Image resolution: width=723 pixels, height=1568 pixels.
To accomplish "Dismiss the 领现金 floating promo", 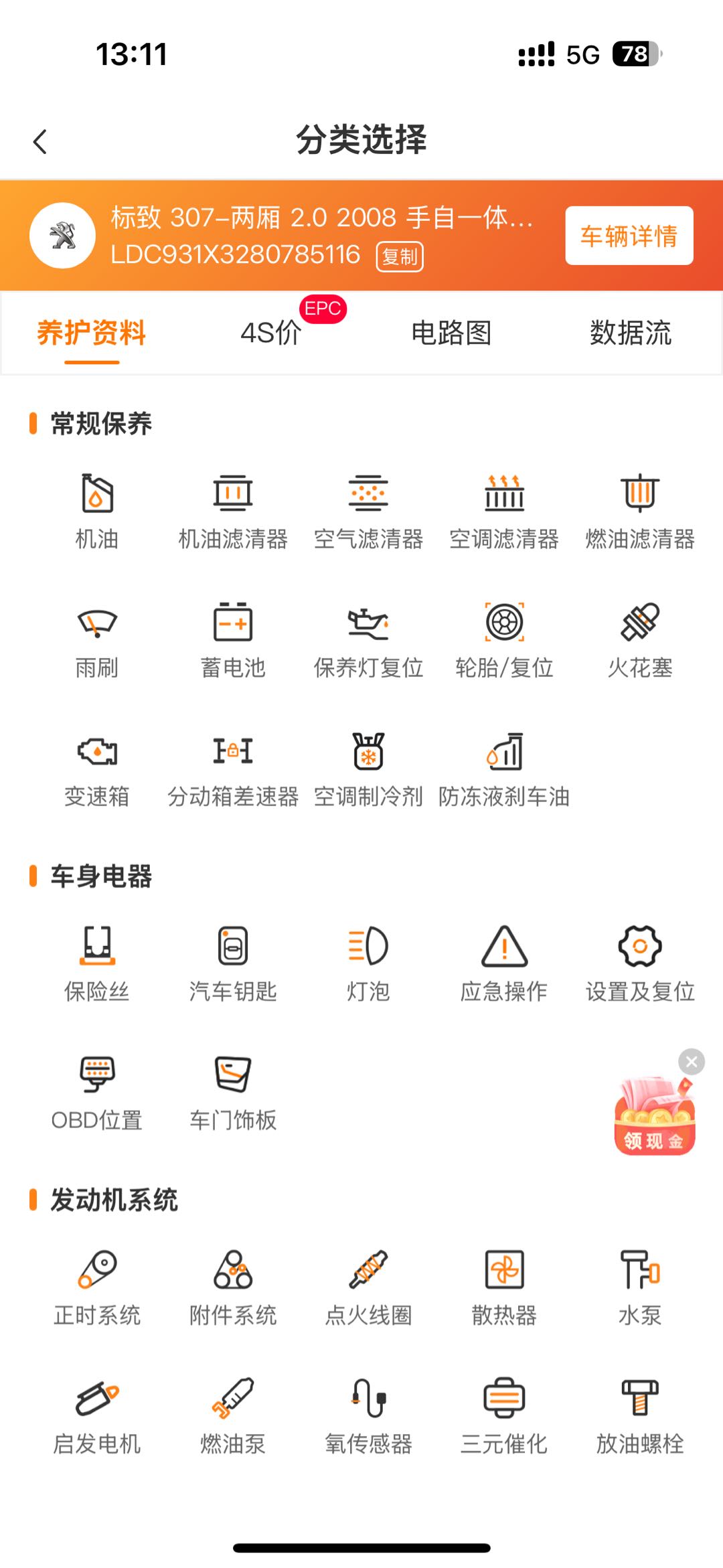I will click(692, 1062).
